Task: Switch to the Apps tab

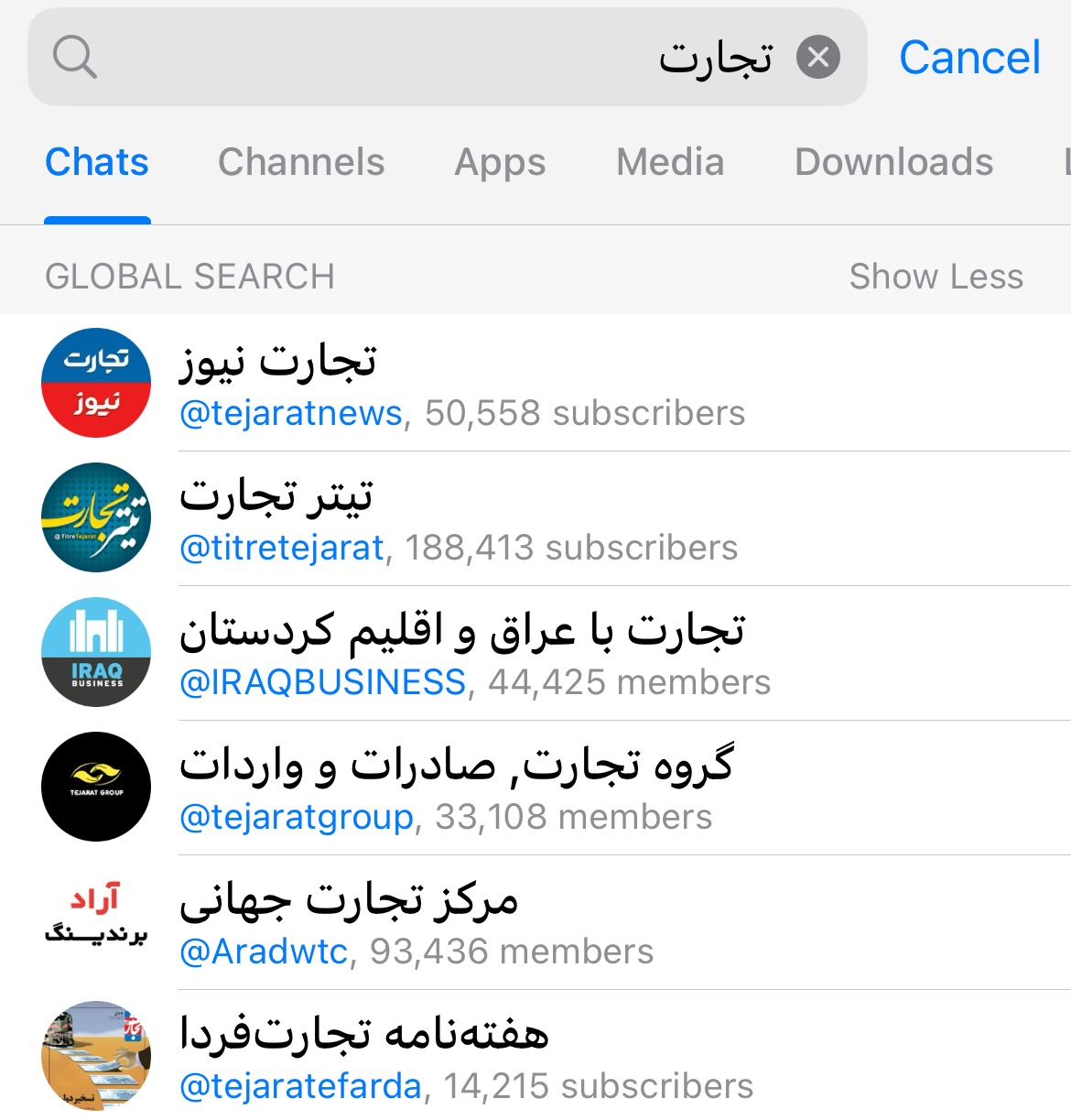Action: coord(500,162)
